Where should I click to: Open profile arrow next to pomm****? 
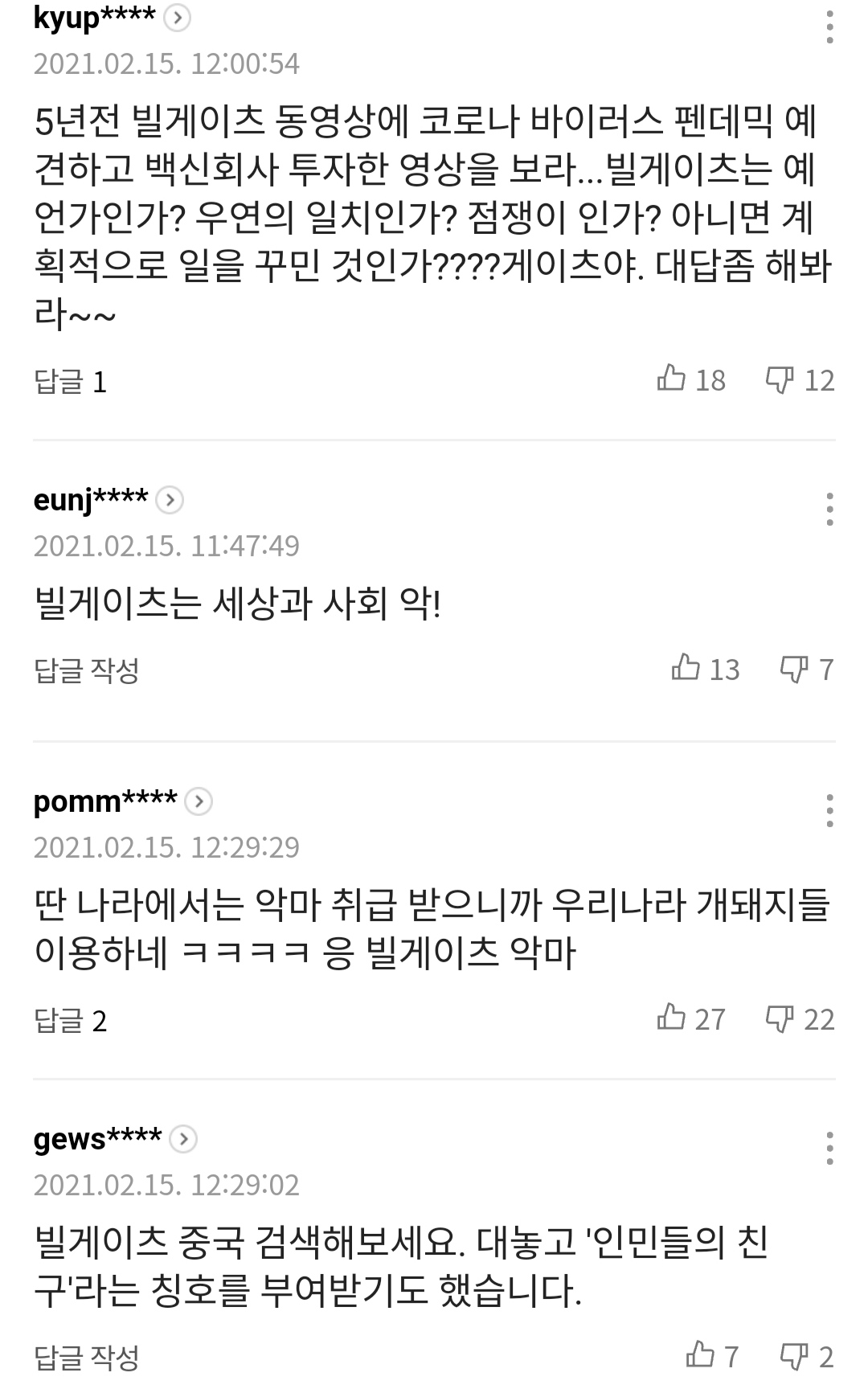[x=199, y=801]
